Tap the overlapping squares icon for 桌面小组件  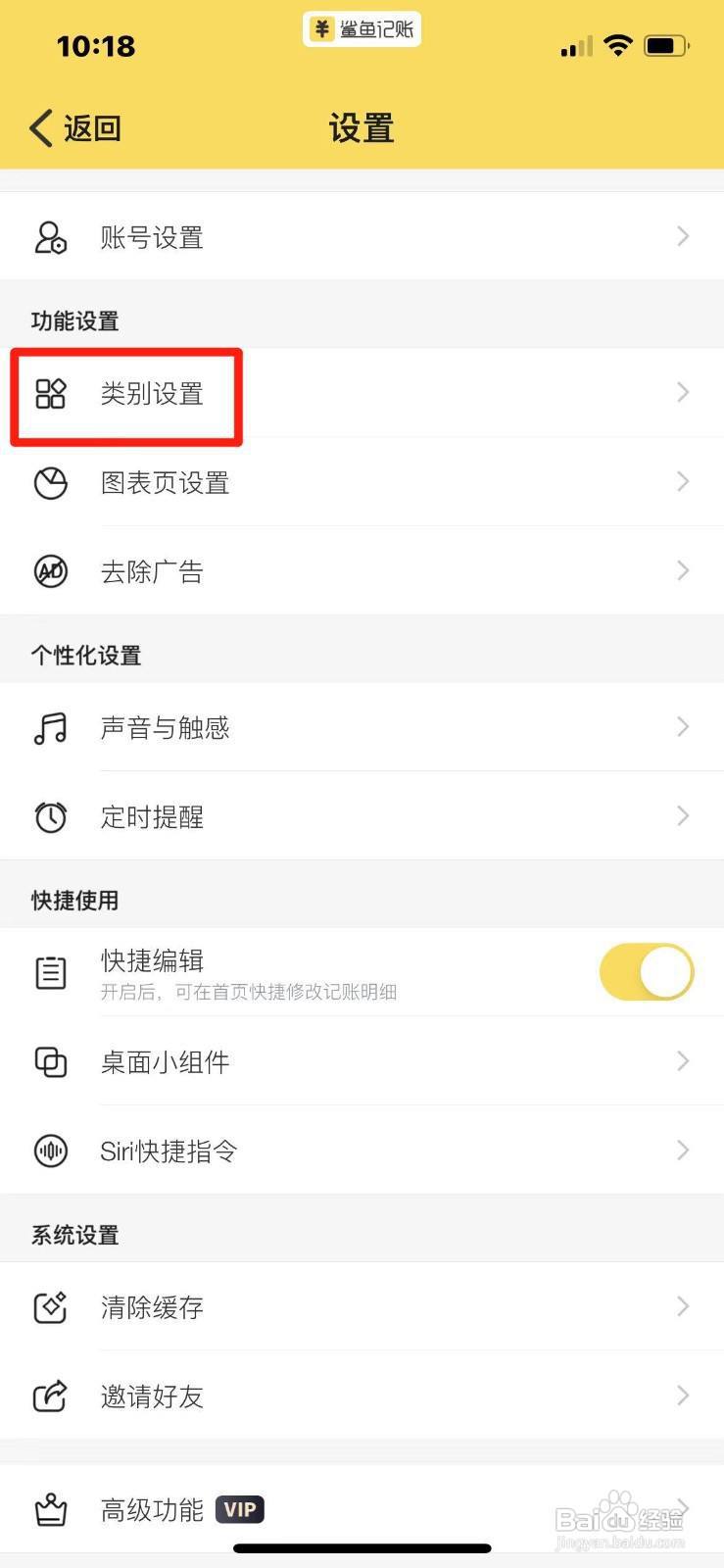click(51, 1061)
